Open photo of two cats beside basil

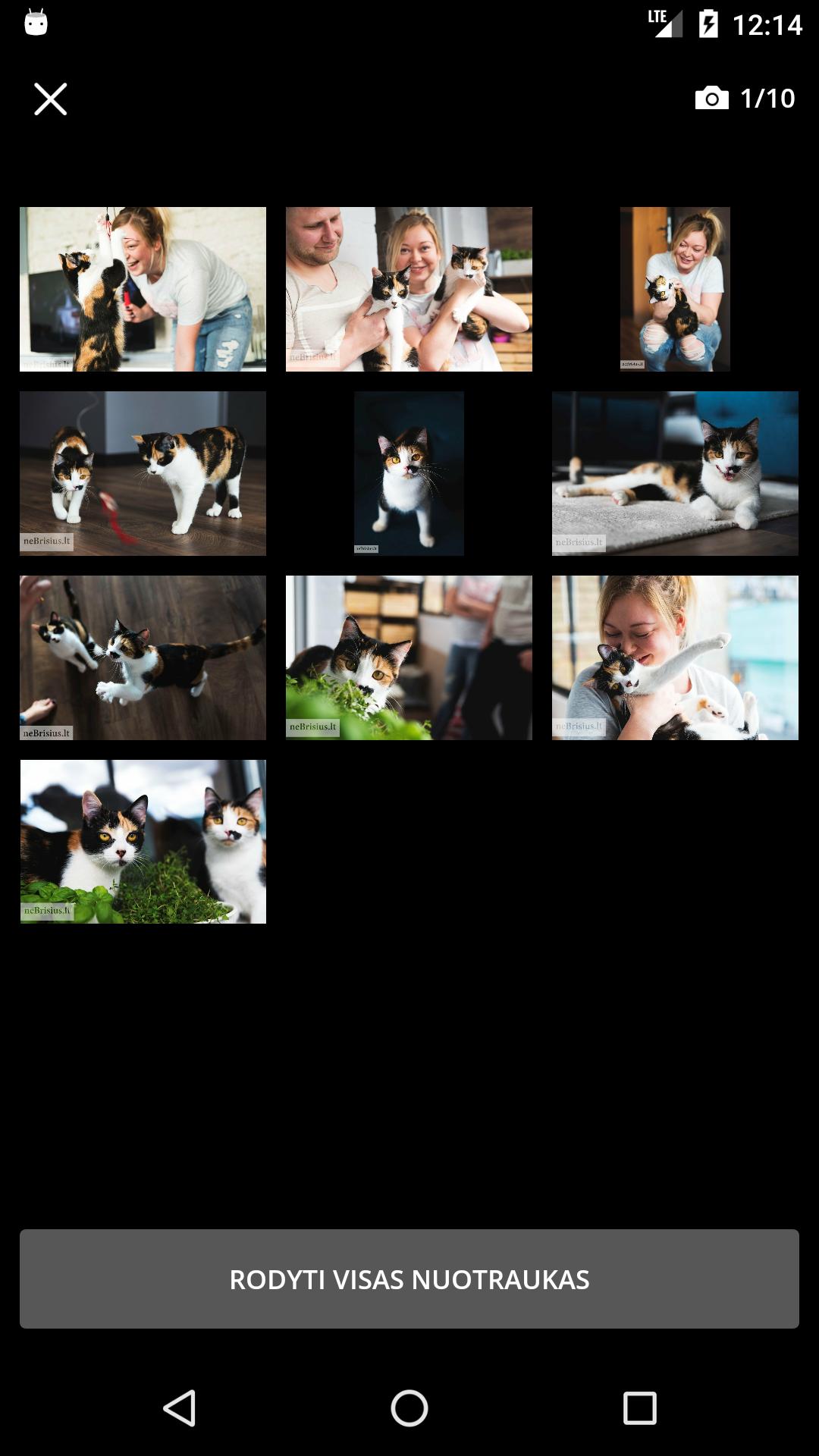(143, 842)
